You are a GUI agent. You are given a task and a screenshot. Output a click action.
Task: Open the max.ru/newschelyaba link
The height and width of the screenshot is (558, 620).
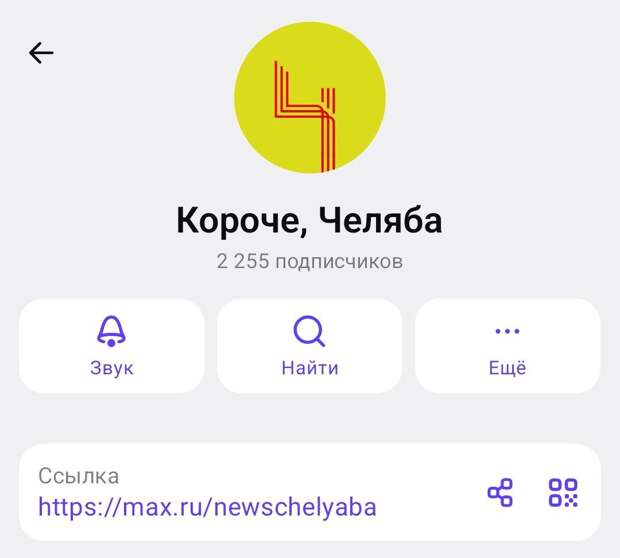click(x=208, y=507)
